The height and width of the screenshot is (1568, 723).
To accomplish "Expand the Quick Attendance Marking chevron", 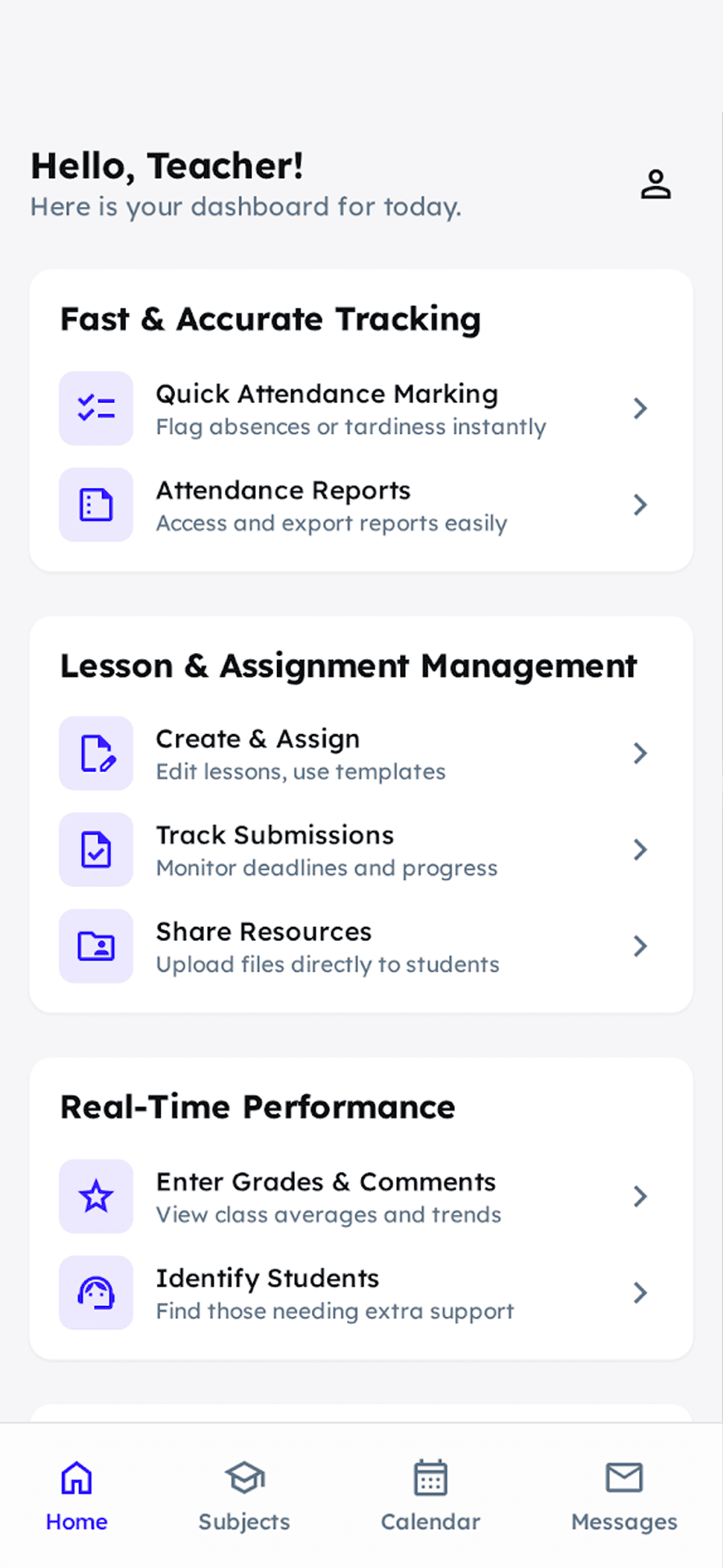I will click(x=640, y=408).
